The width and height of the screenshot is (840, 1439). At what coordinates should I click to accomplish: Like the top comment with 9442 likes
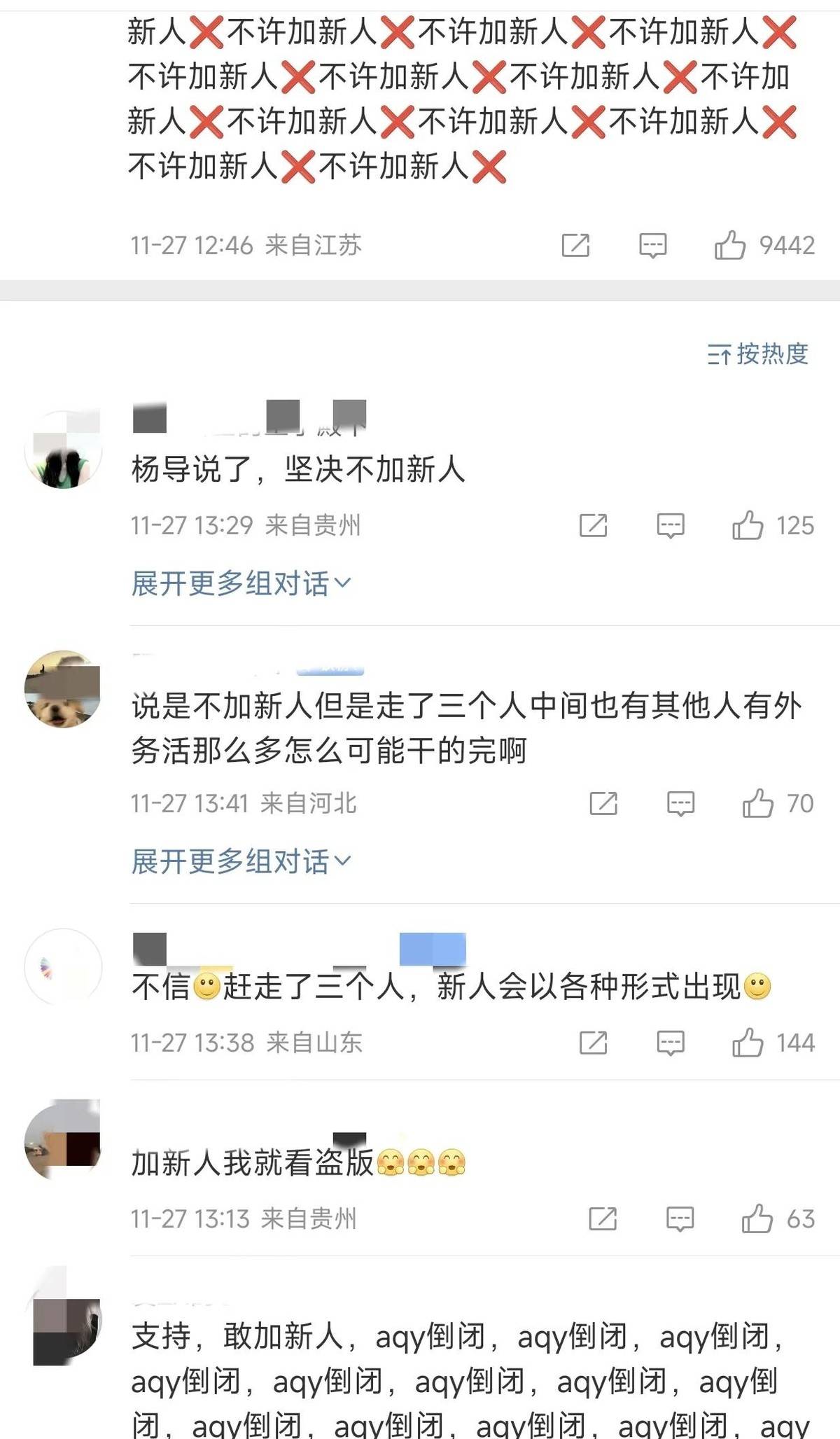tap(730, 245)
